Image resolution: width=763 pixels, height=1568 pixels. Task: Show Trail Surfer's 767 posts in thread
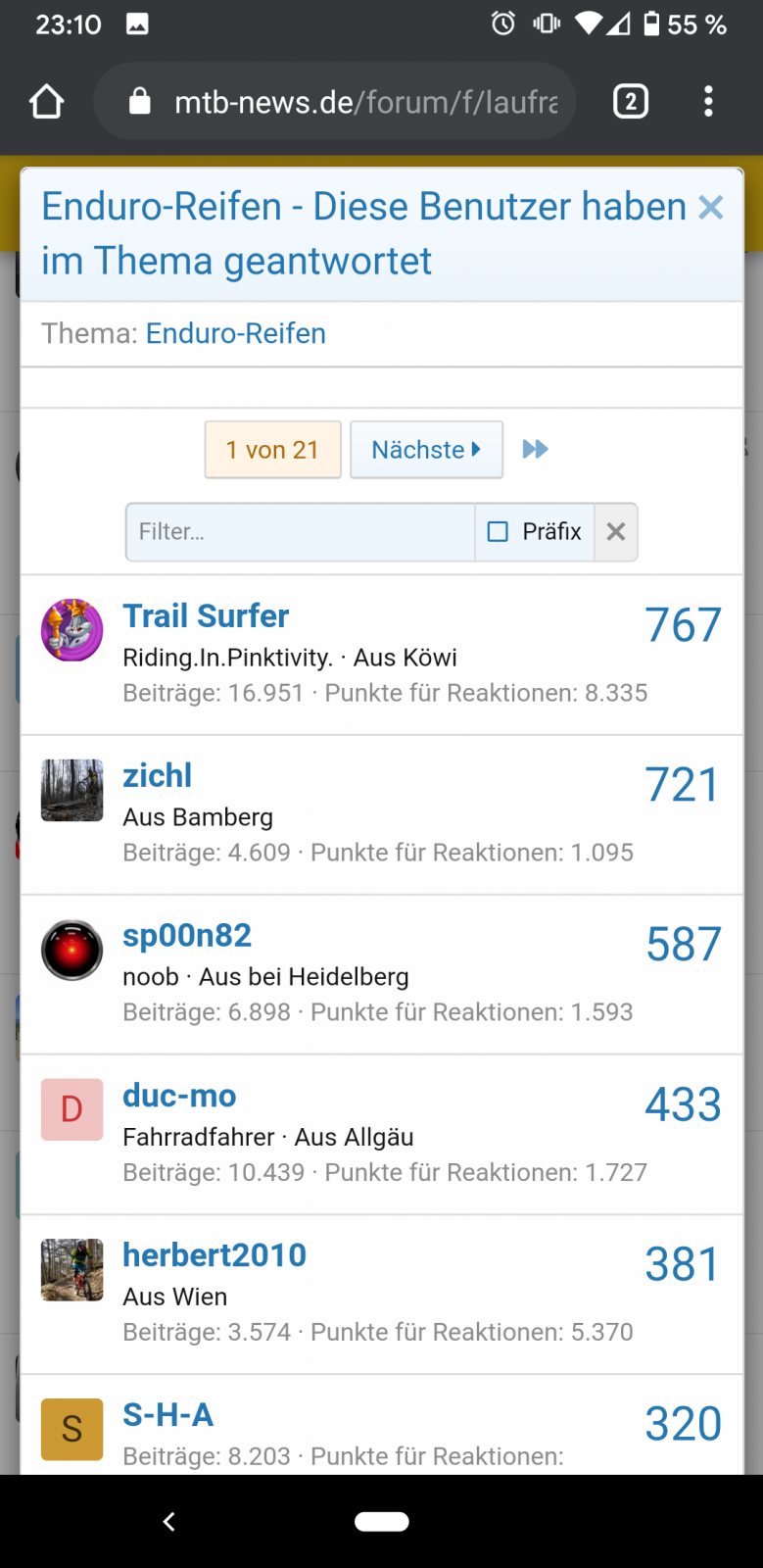coord(683,625)
